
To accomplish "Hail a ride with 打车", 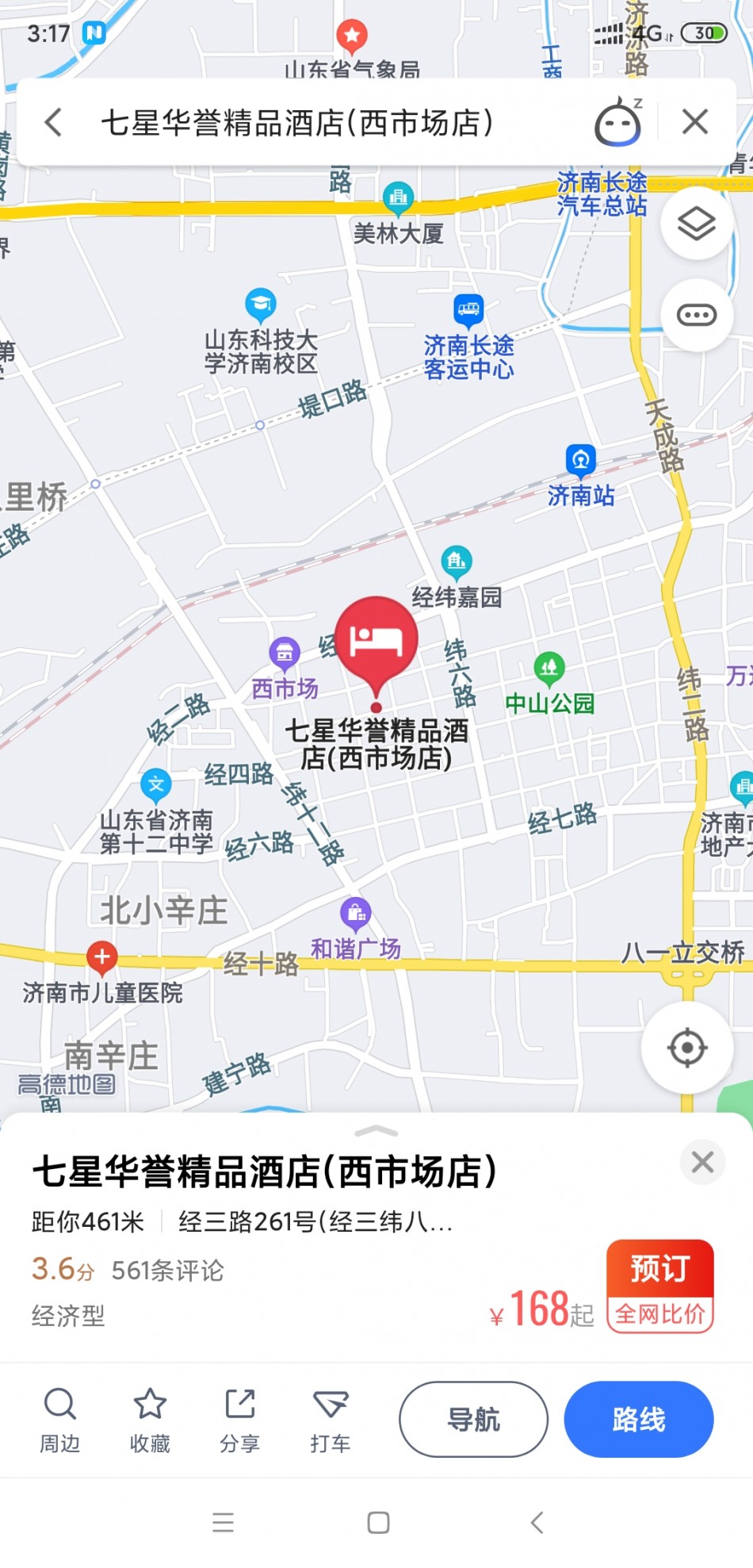I will click(x=331, y=1420).
